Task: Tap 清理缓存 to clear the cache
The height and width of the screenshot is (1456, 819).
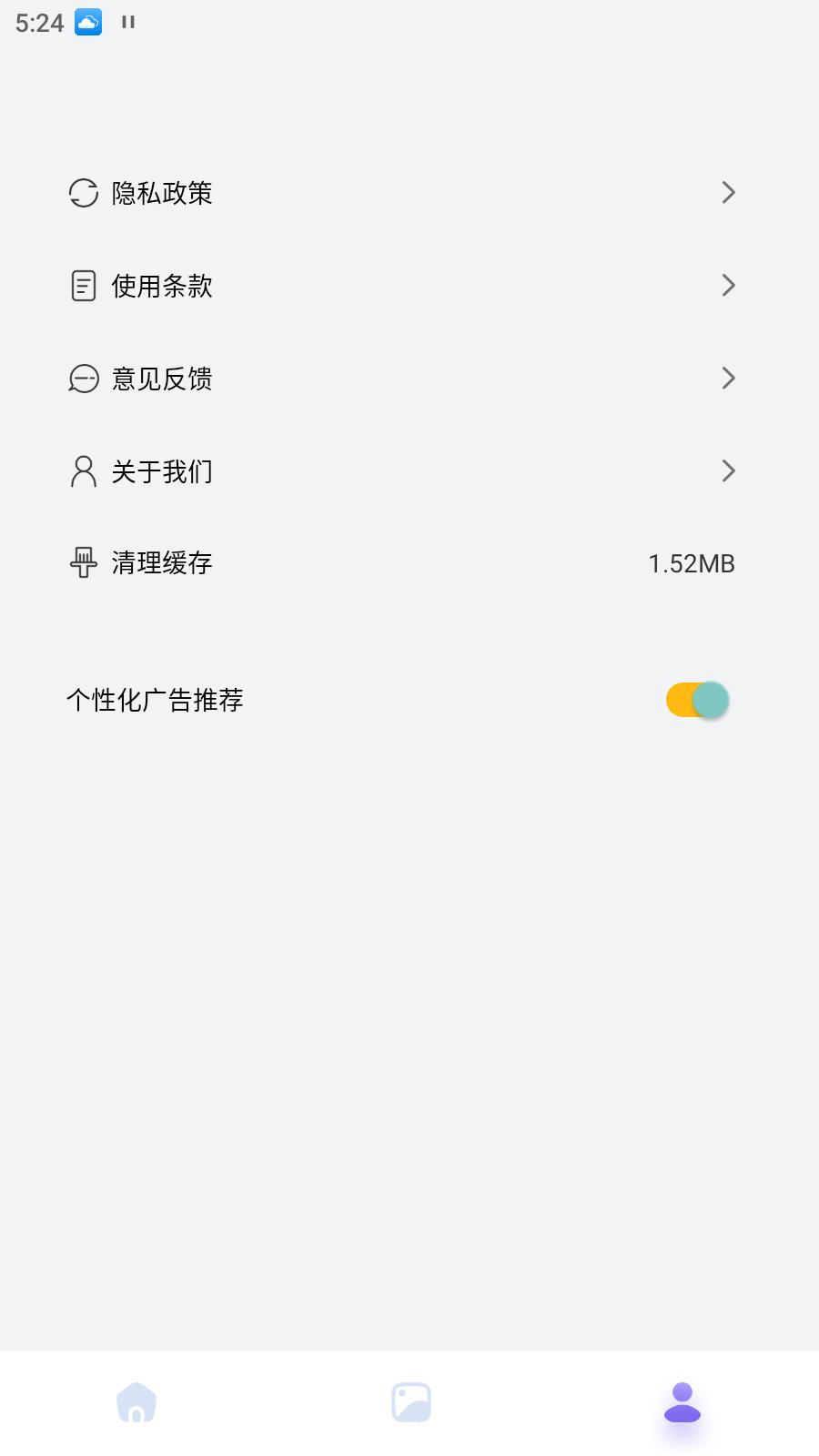Action: (162, 563)
